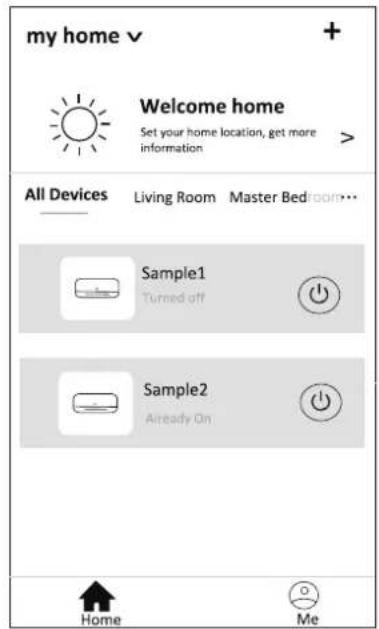This screenshot has width=379, height=629.
Task: Open the room list three-dot menu
Action: point(349,197)
